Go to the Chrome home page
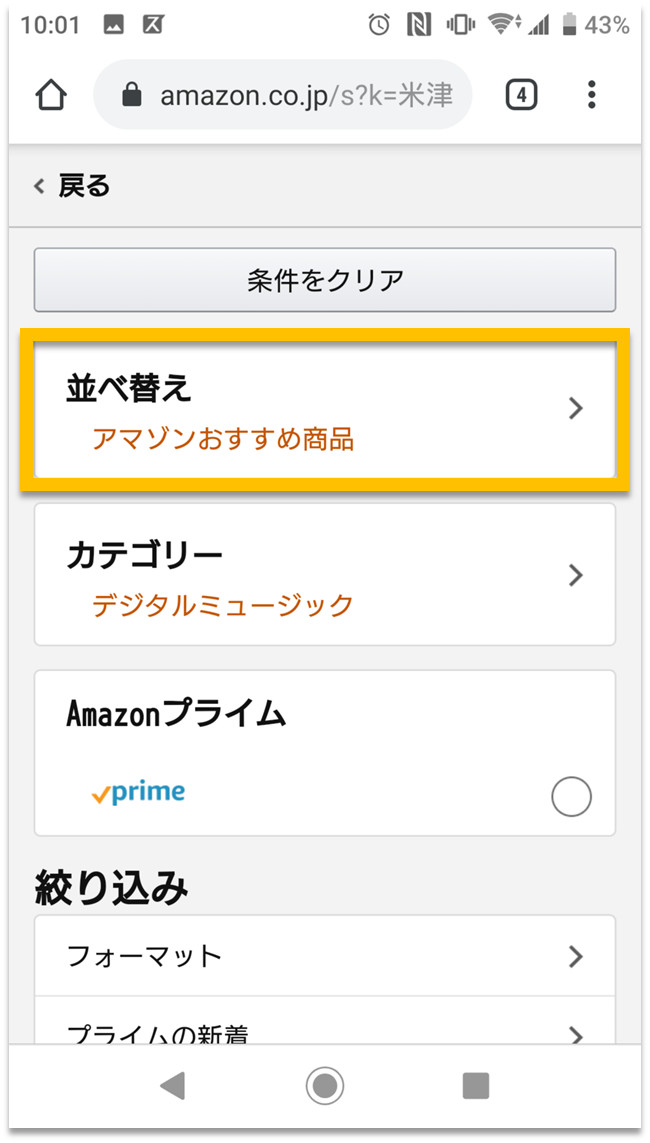 coord(51,95)
